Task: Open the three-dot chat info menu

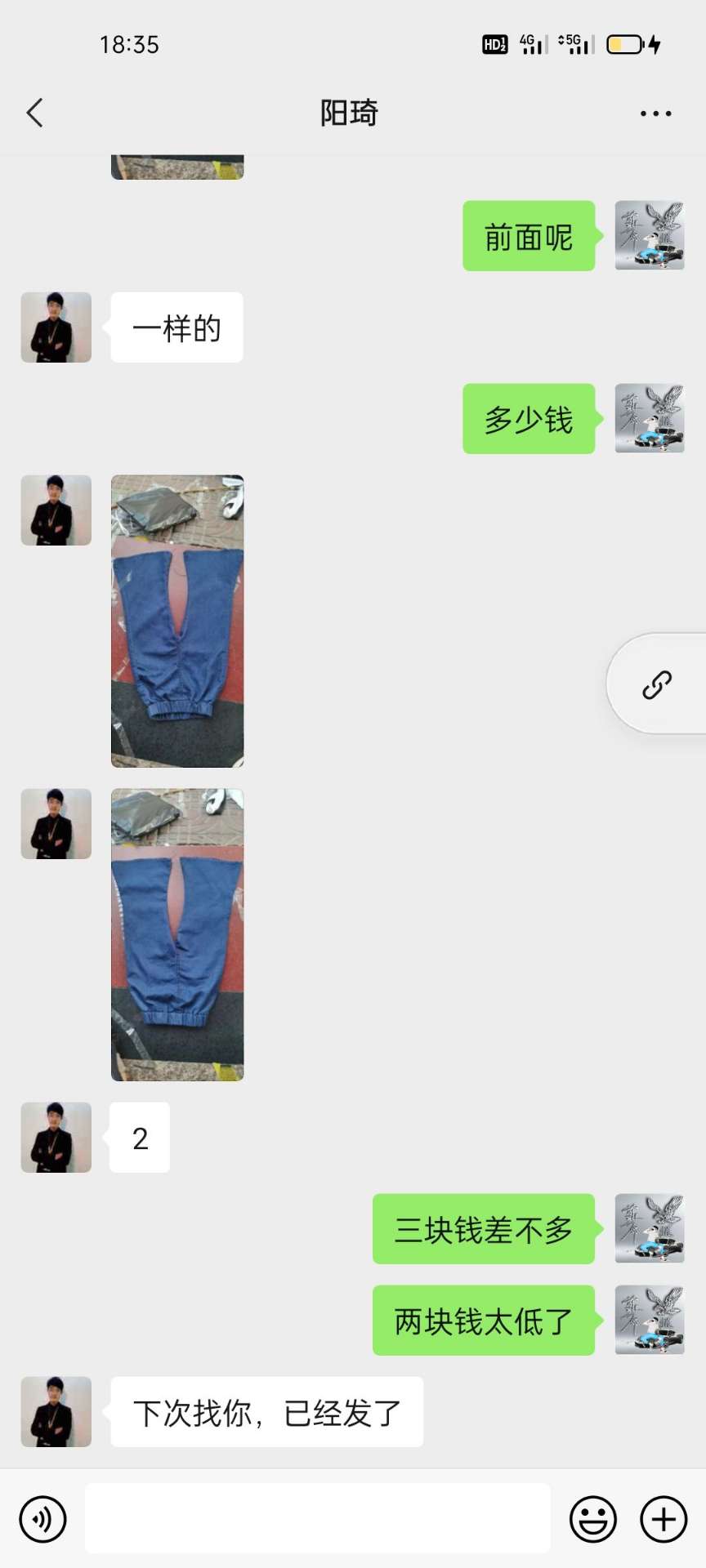Action: [655, 114]
